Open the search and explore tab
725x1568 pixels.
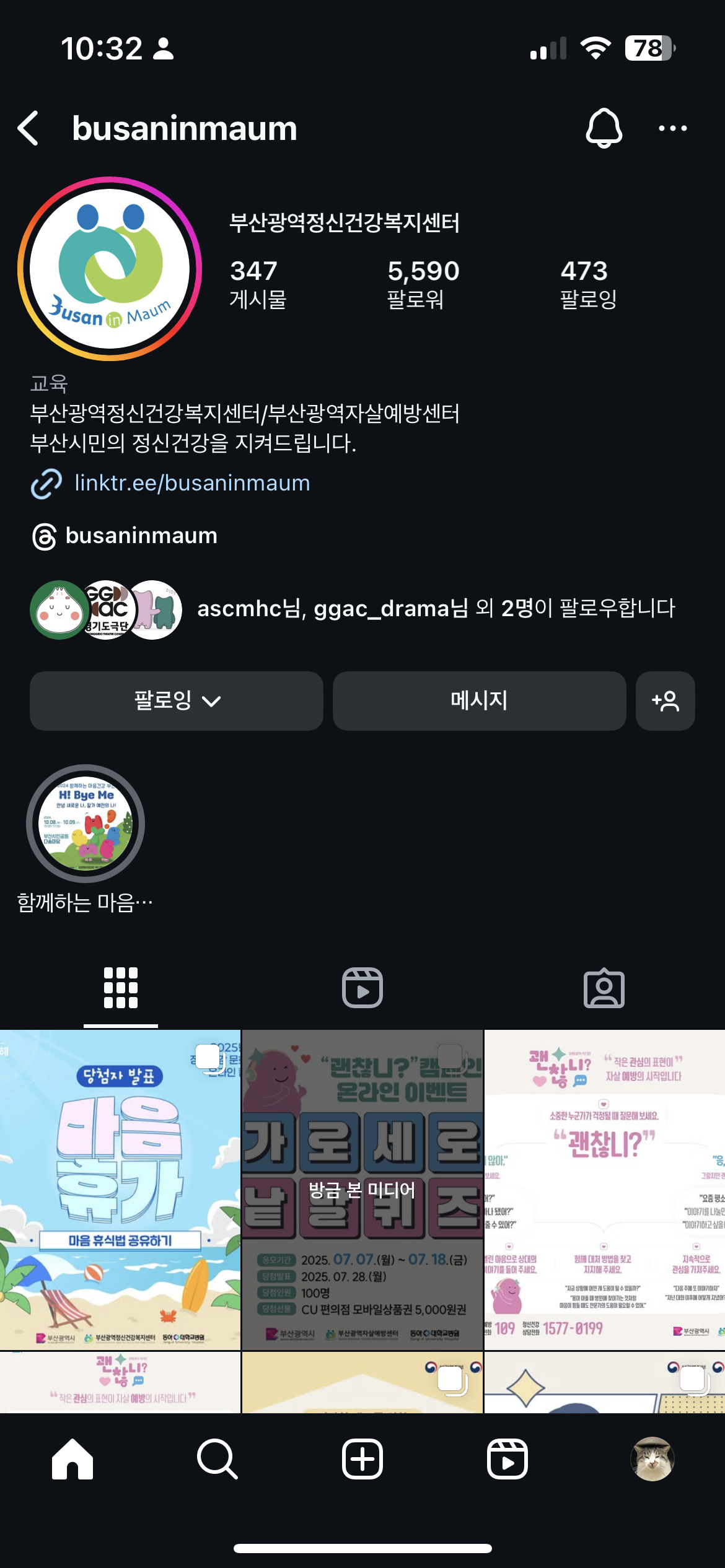217,1459
